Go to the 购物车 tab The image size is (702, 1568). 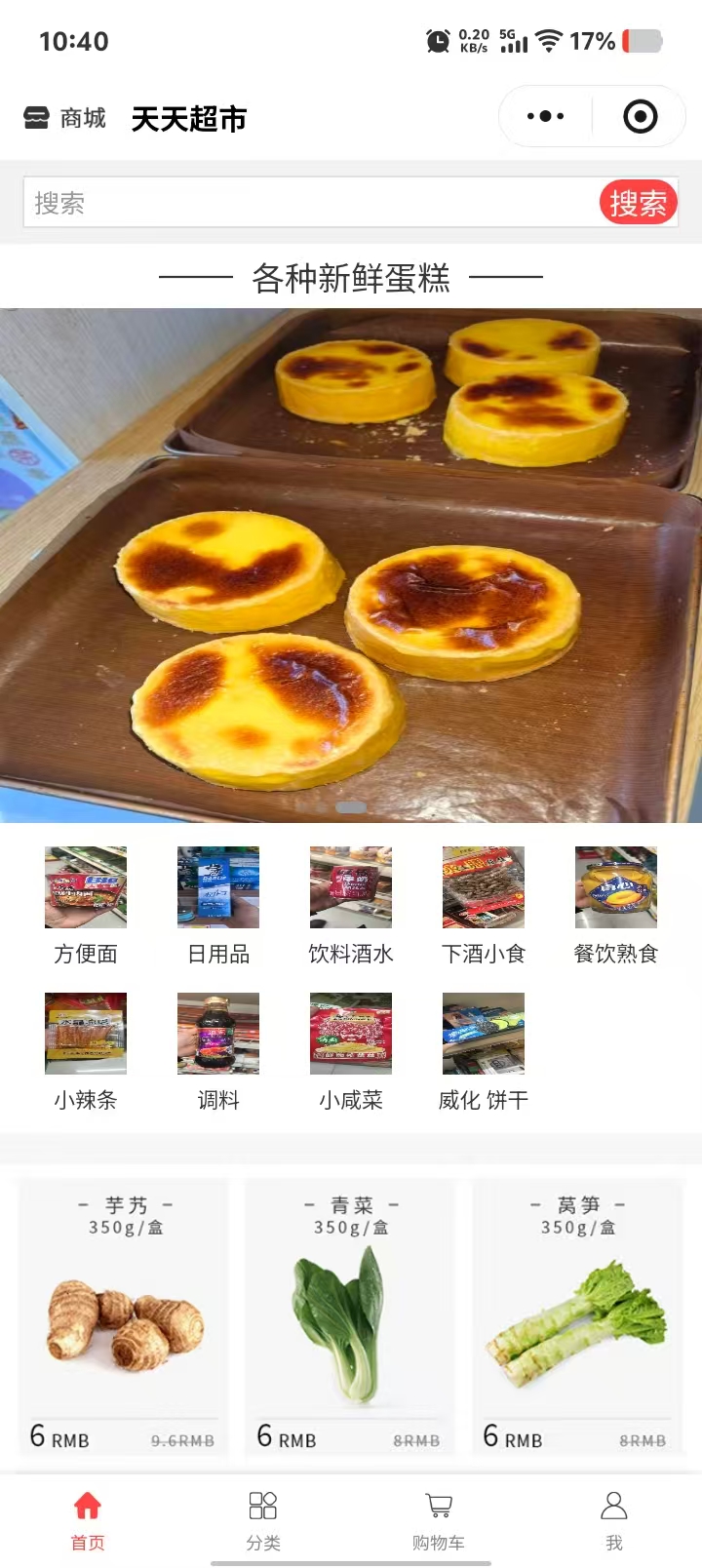[x=439, y=1519]
